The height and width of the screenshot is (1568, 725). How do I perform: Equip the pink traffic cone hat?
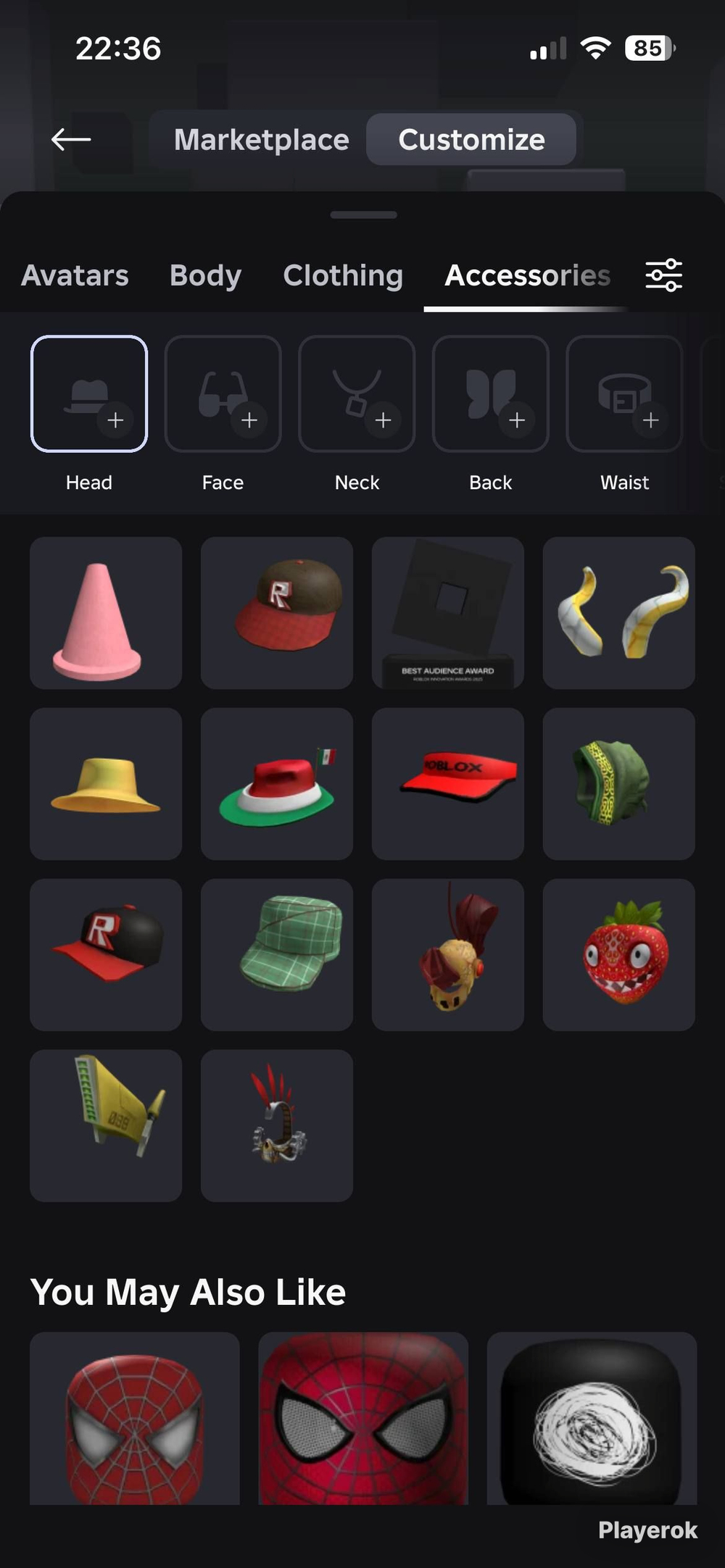tap(106, 613)
